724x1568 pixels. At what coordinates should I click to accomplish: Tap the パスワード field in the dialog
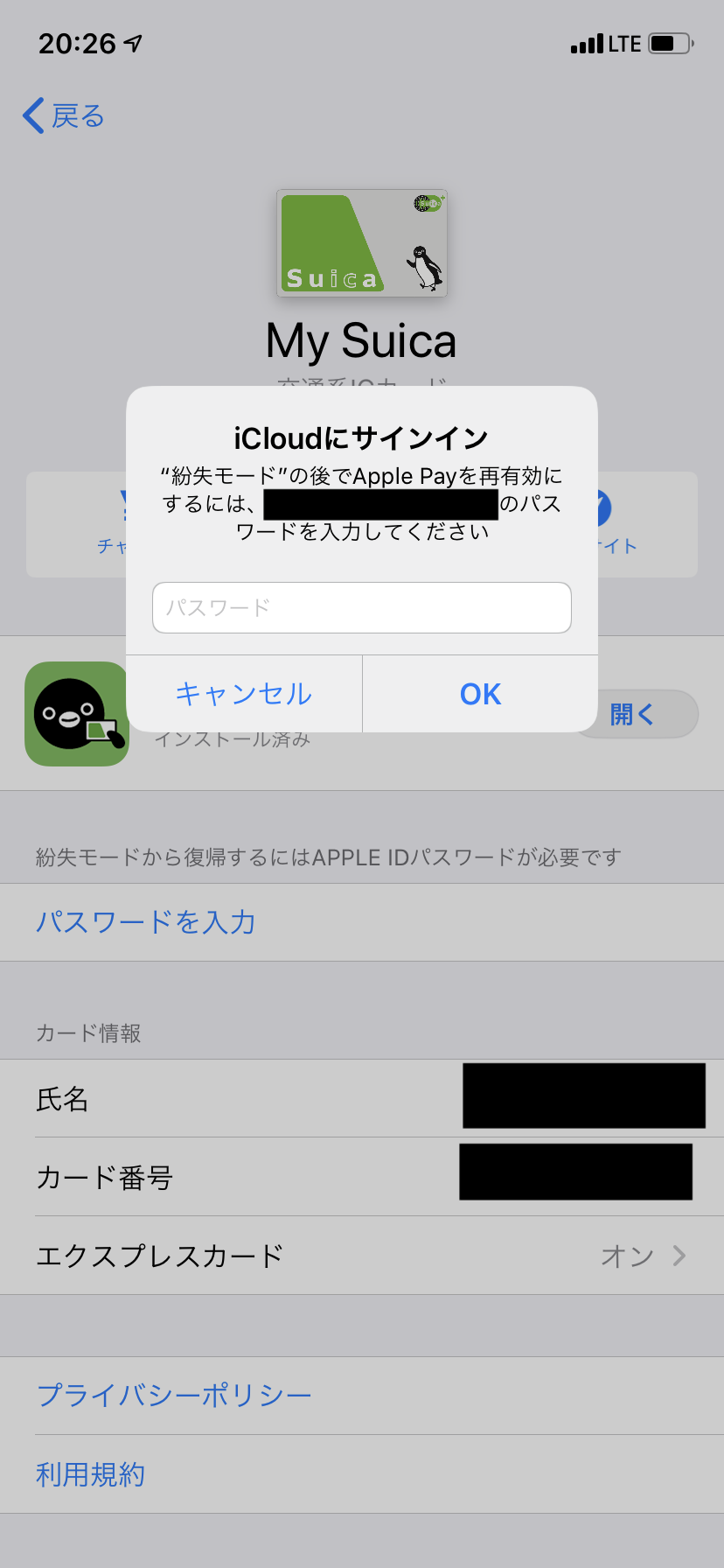361,607
